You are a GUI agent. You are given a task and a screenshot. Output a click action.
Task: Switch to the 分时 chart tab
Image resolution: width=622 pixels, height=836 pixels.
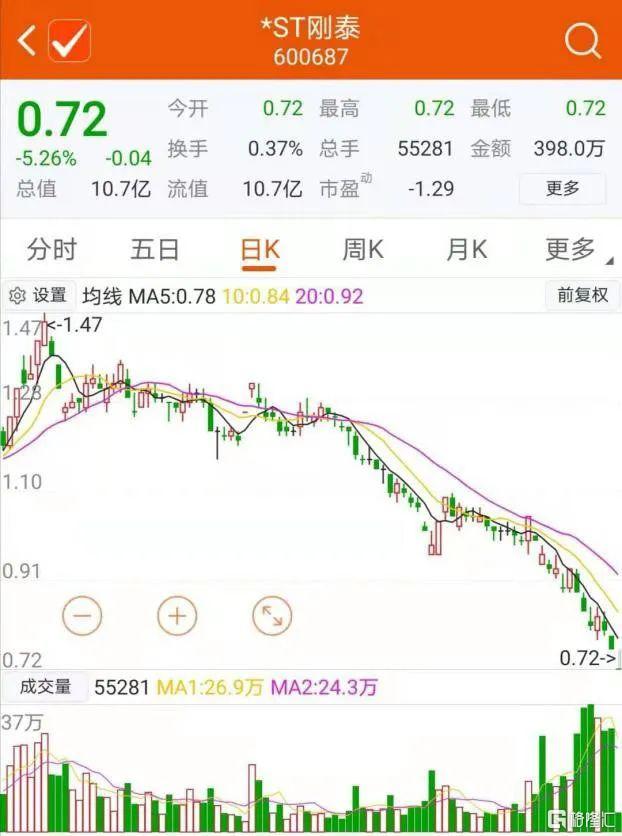[x=52, y=249]
